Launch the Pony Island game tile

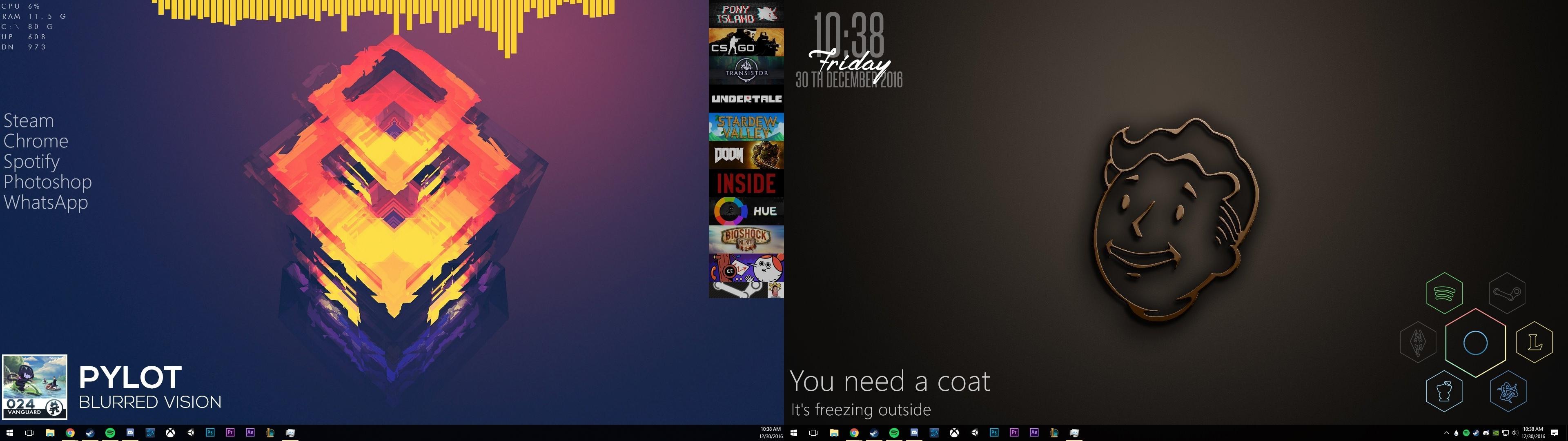click(x=746, y=14)
